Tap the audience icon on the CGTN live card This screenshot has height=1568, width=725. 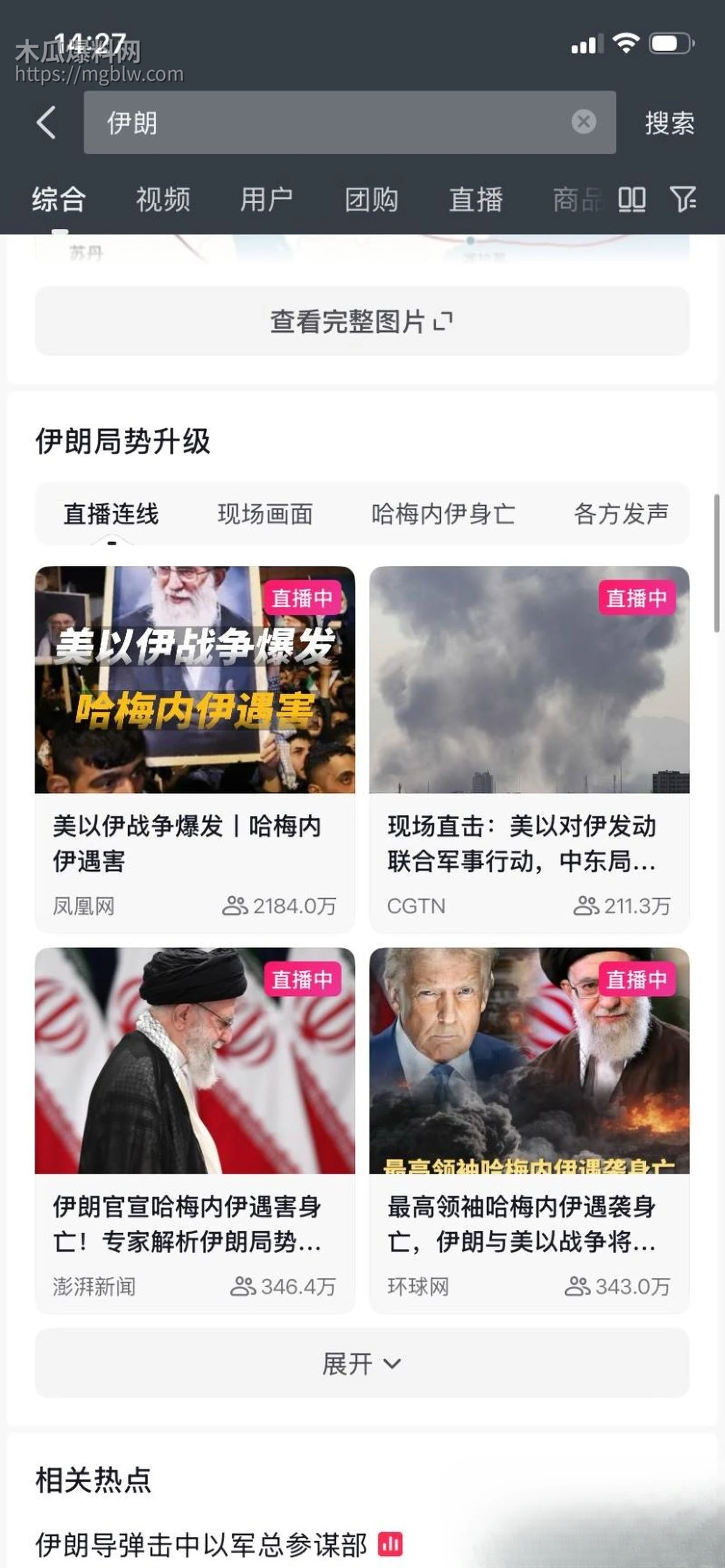586,906
